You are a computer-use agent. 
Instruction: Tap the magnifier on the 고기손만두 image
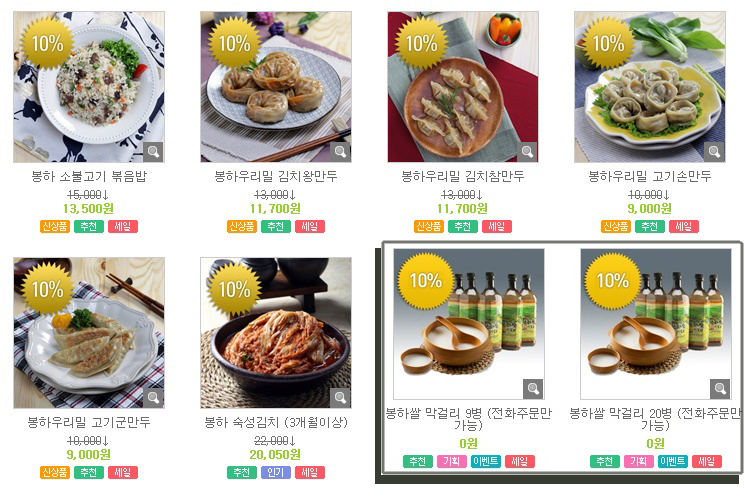click(714, 151)
